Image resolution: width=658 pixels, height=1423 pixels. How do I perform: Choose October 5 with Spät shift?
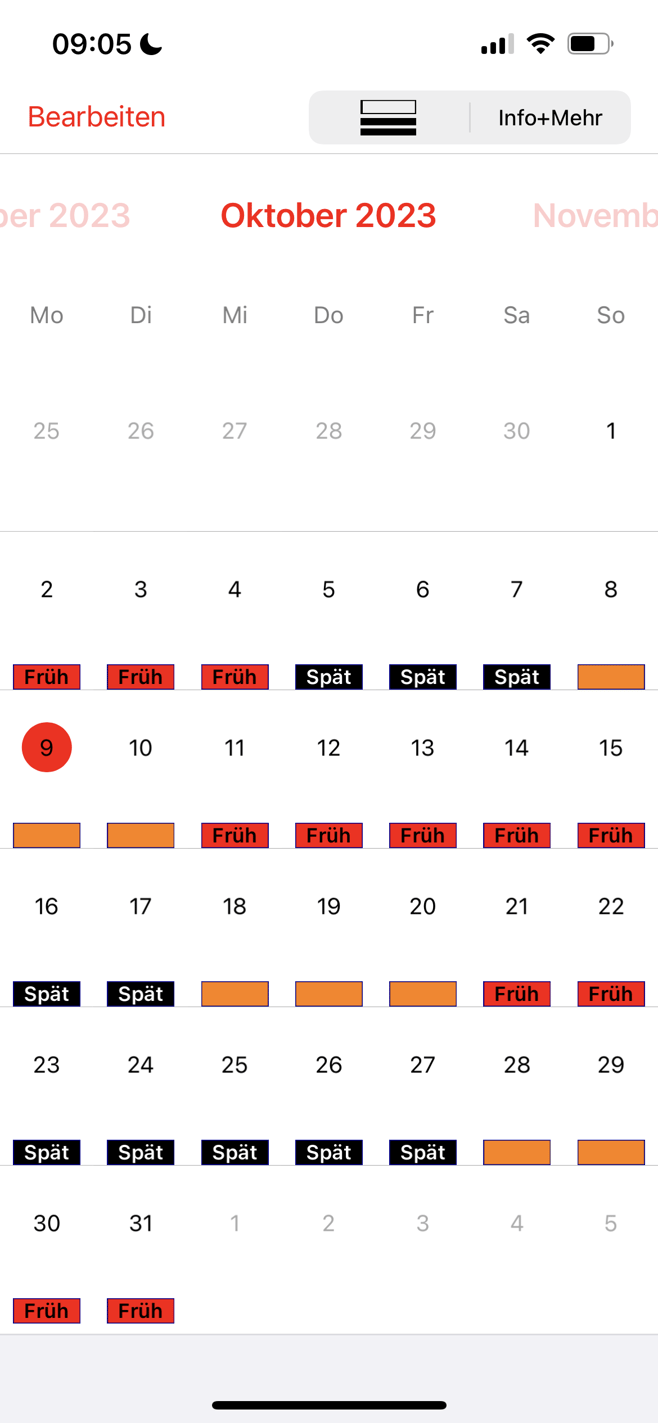[x=328, y=590]
